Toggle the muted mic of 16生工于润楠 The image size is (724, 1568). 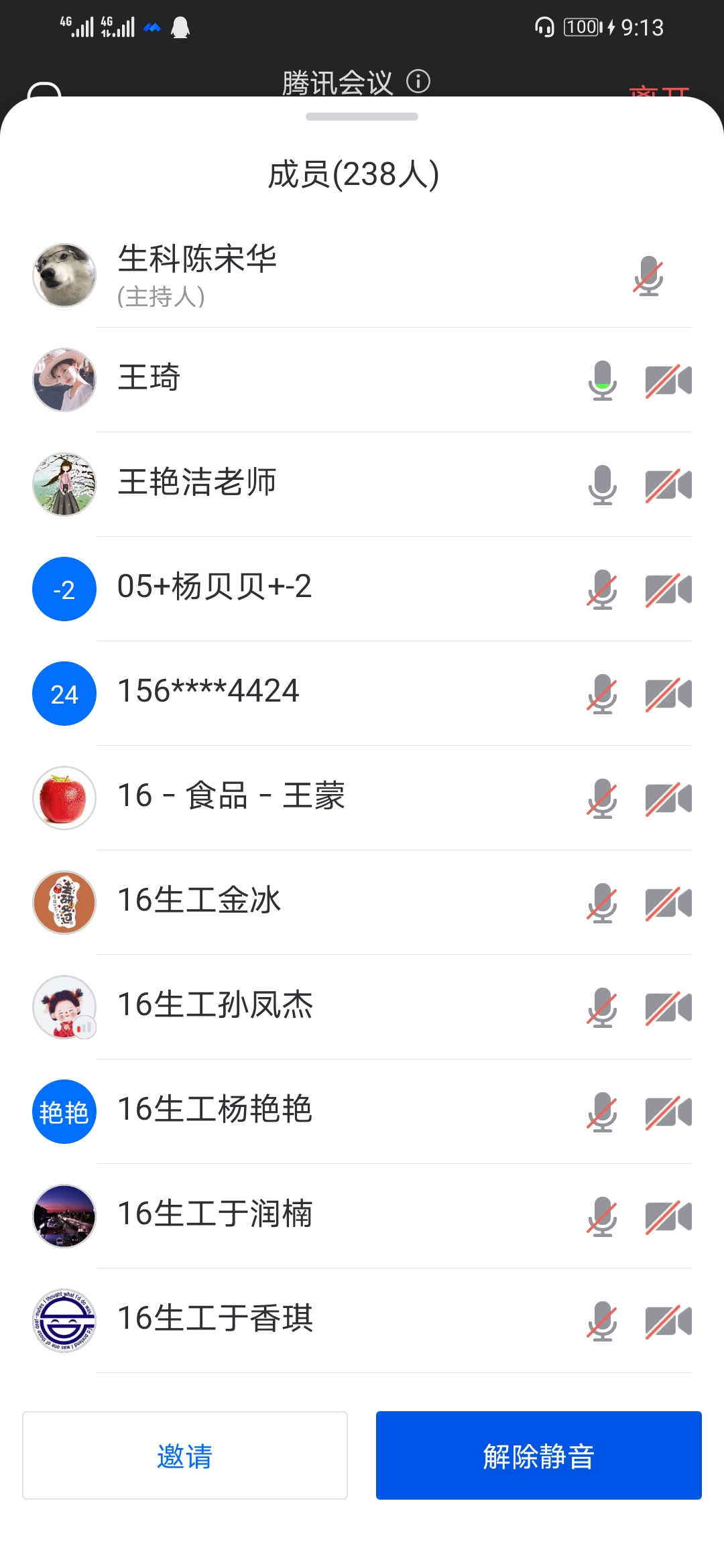pos(603,1216)
